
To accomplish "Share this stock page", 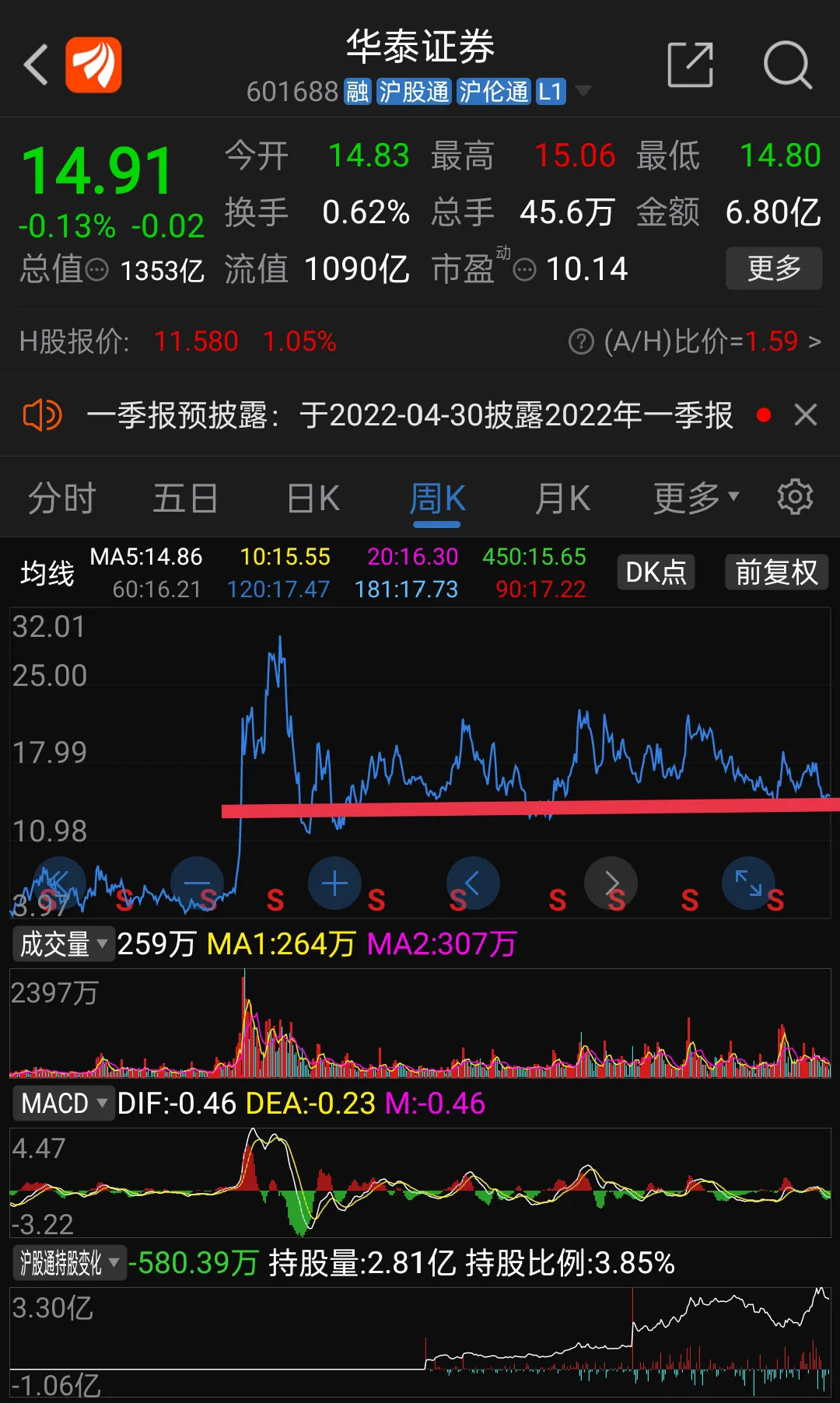I will tap(691, 65).
